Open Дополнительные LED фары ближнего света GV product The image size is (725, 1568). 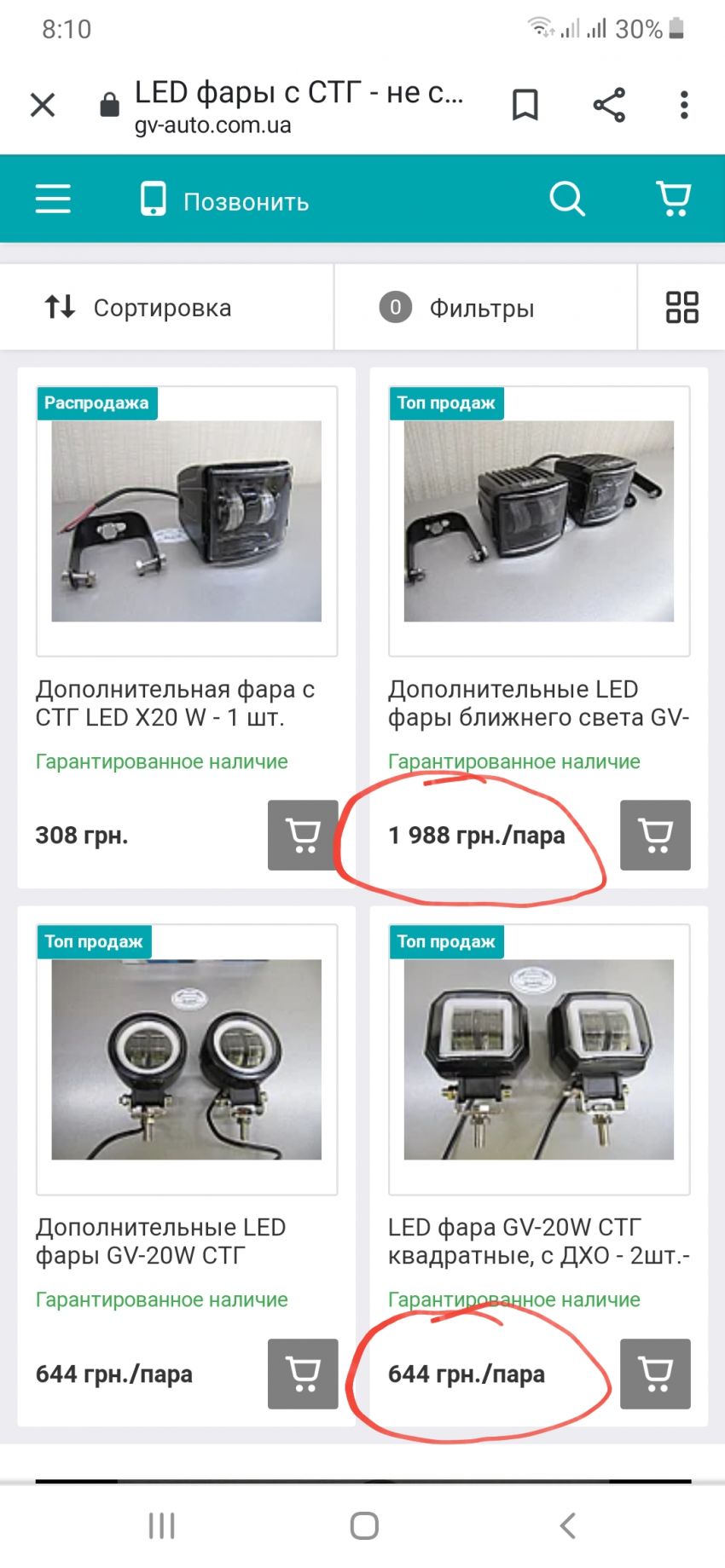tap(538, 703)
